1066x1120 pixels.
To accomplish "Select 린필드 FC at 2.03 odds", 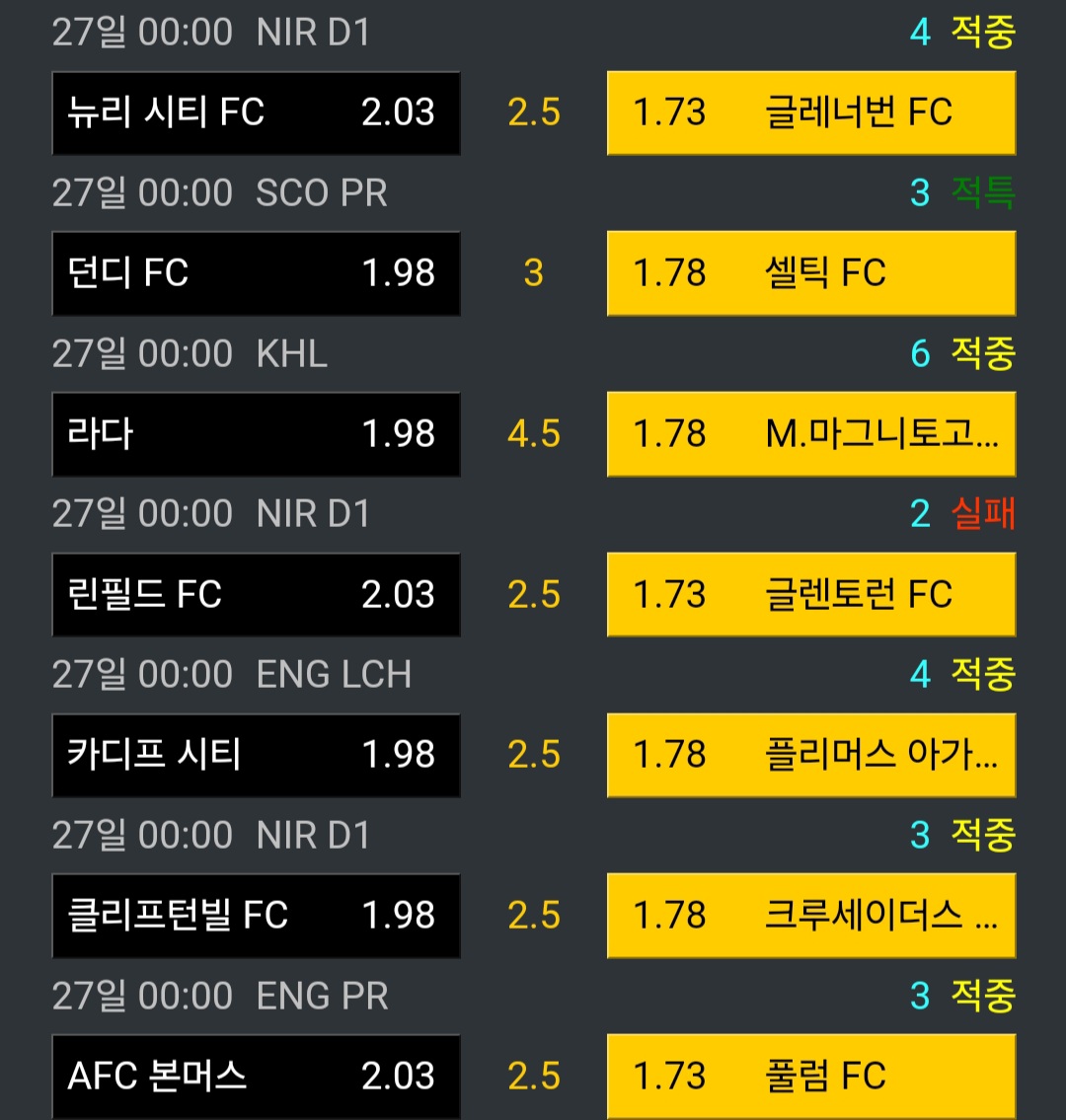I will coord(257,595).
